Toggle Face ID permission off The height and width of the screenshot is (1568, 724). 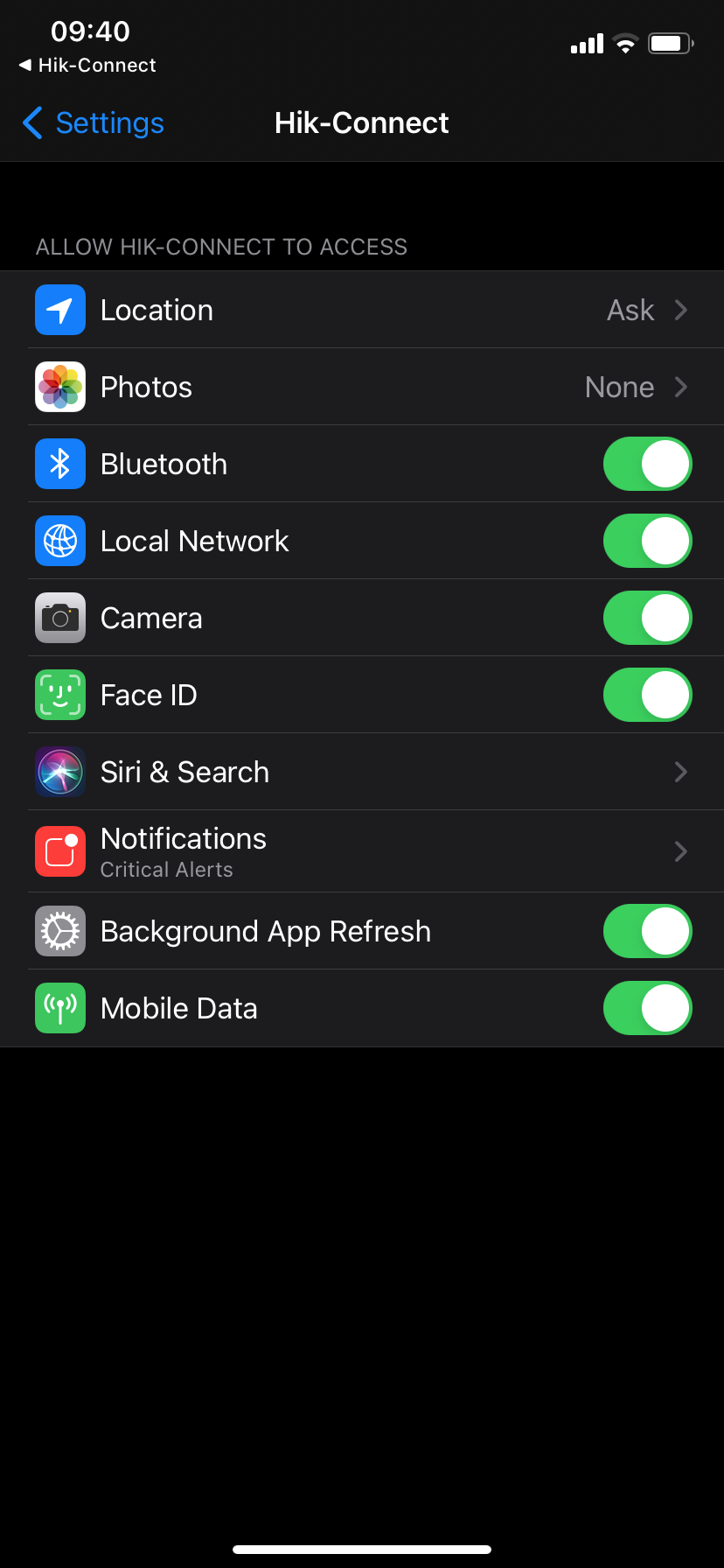click(647, 695)
